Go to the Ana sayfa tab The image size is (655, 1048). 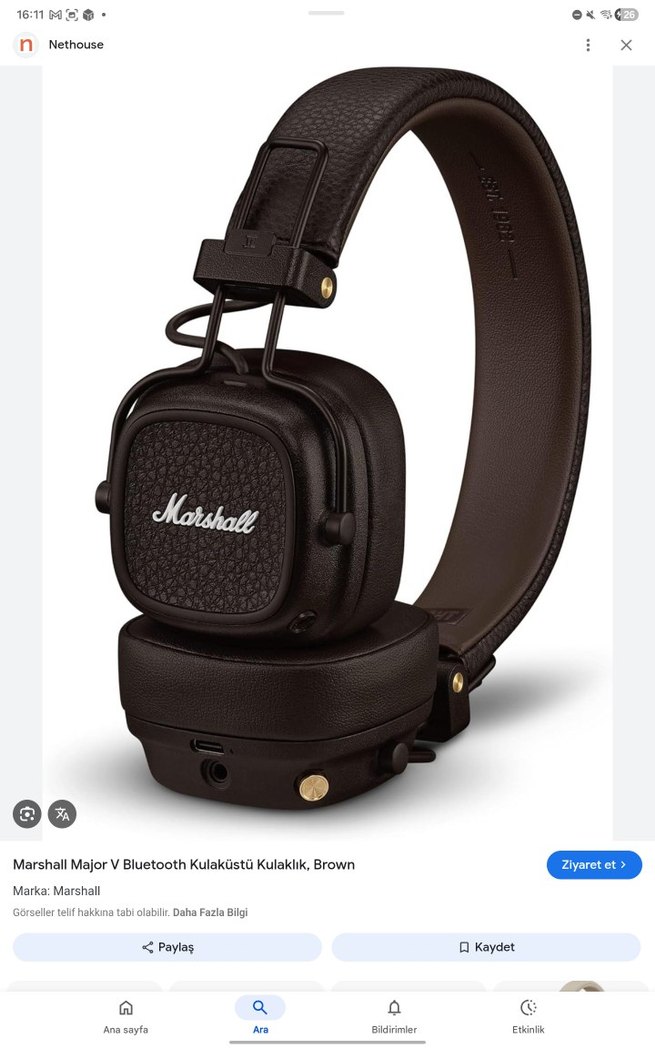(126, 1016)
